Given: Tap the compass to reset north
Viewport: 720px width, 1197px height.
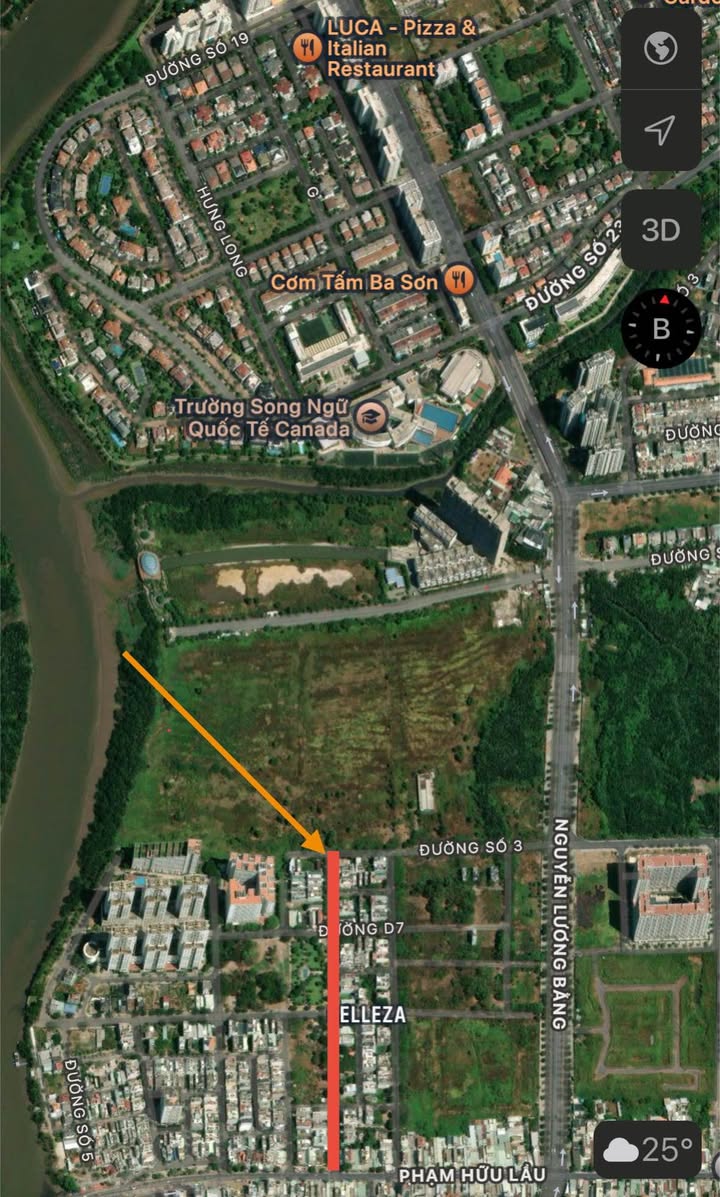Looking at the screenshot, I should point(660,329).
